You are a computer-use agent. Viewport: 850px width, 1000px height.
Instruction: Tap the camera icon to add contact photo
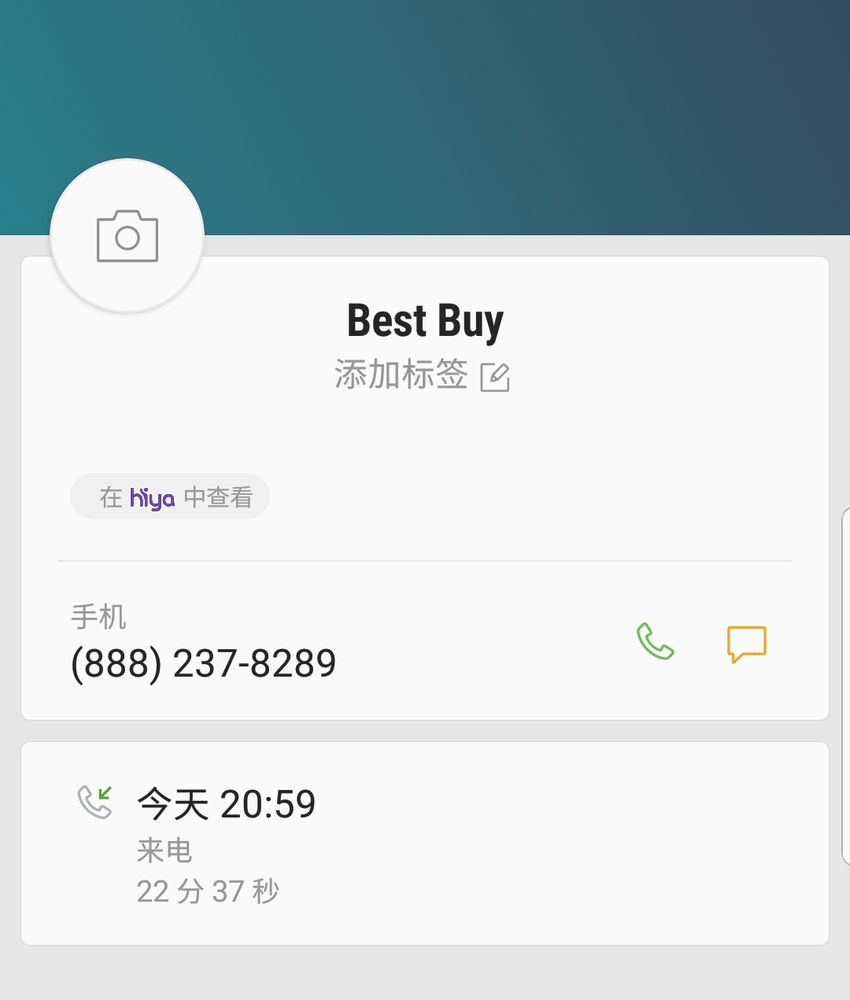click(x=127, y=236)
